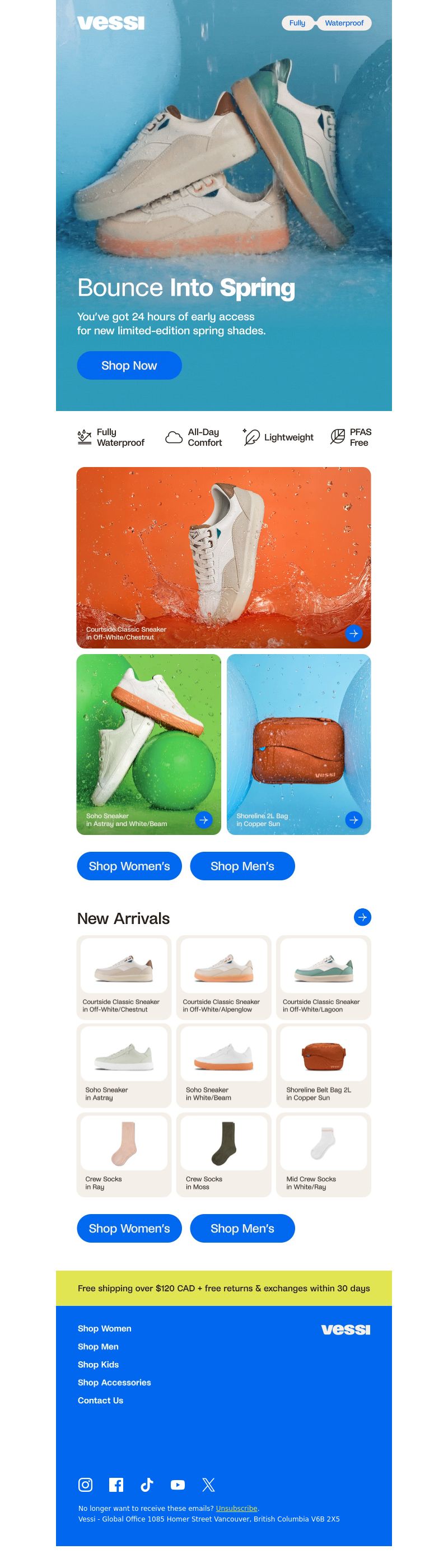Open the Courtside Classic Off-White/Chestnut banner arrow
Viewport: 448px width, 1568px height.
tap(354, 633)
